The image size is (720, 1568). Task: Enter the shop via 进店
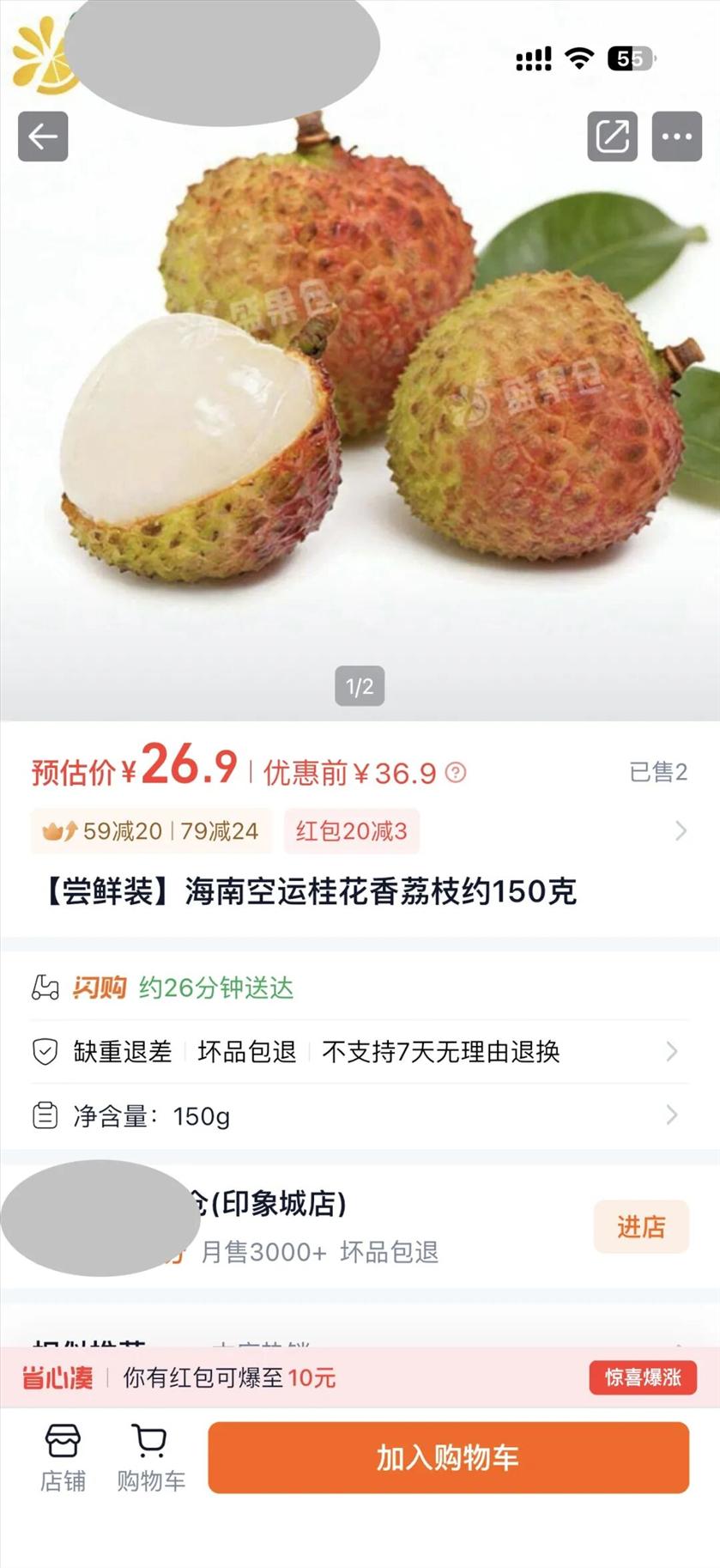click(640, 1226)
